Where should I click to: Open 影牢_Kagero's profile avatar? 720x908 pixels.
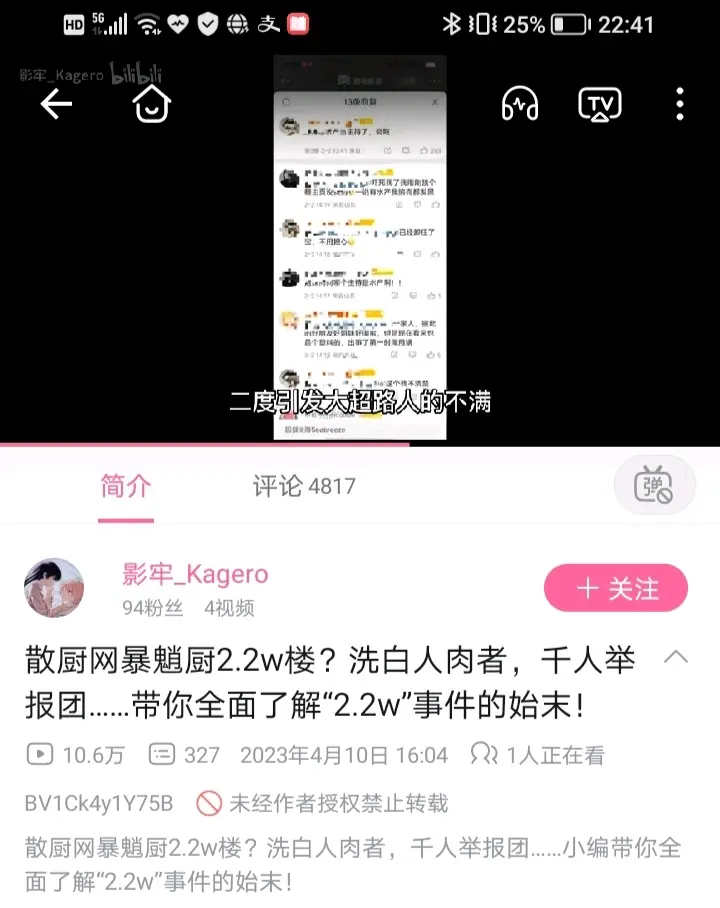54,588
